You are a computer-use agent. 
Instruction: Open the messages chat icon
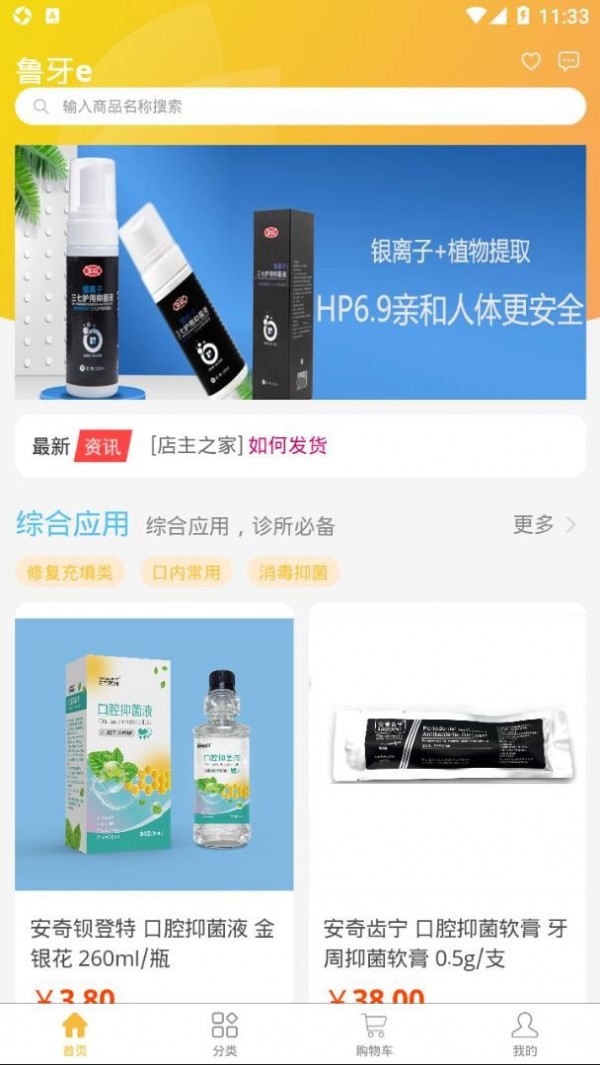568,62
